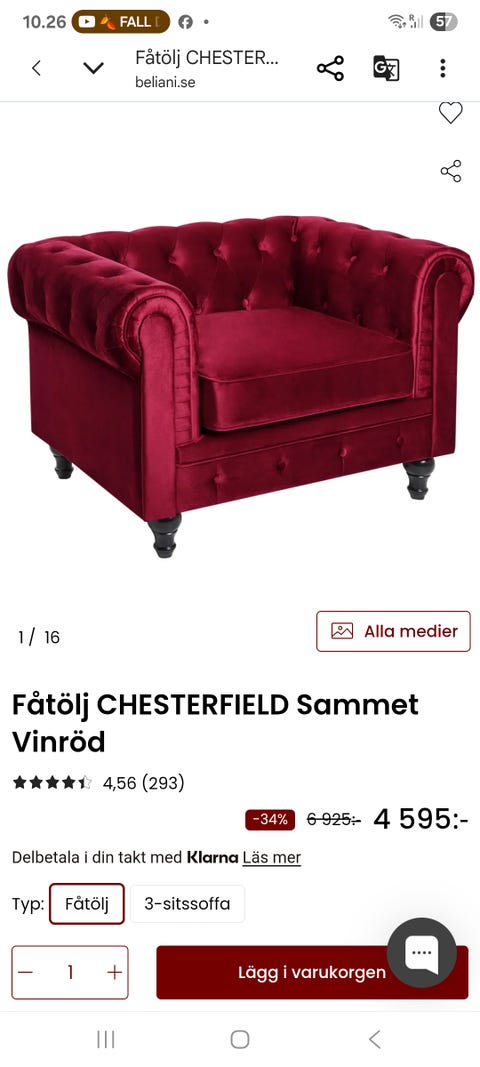Add the armchair to favorites with the heart

point(450,112)
